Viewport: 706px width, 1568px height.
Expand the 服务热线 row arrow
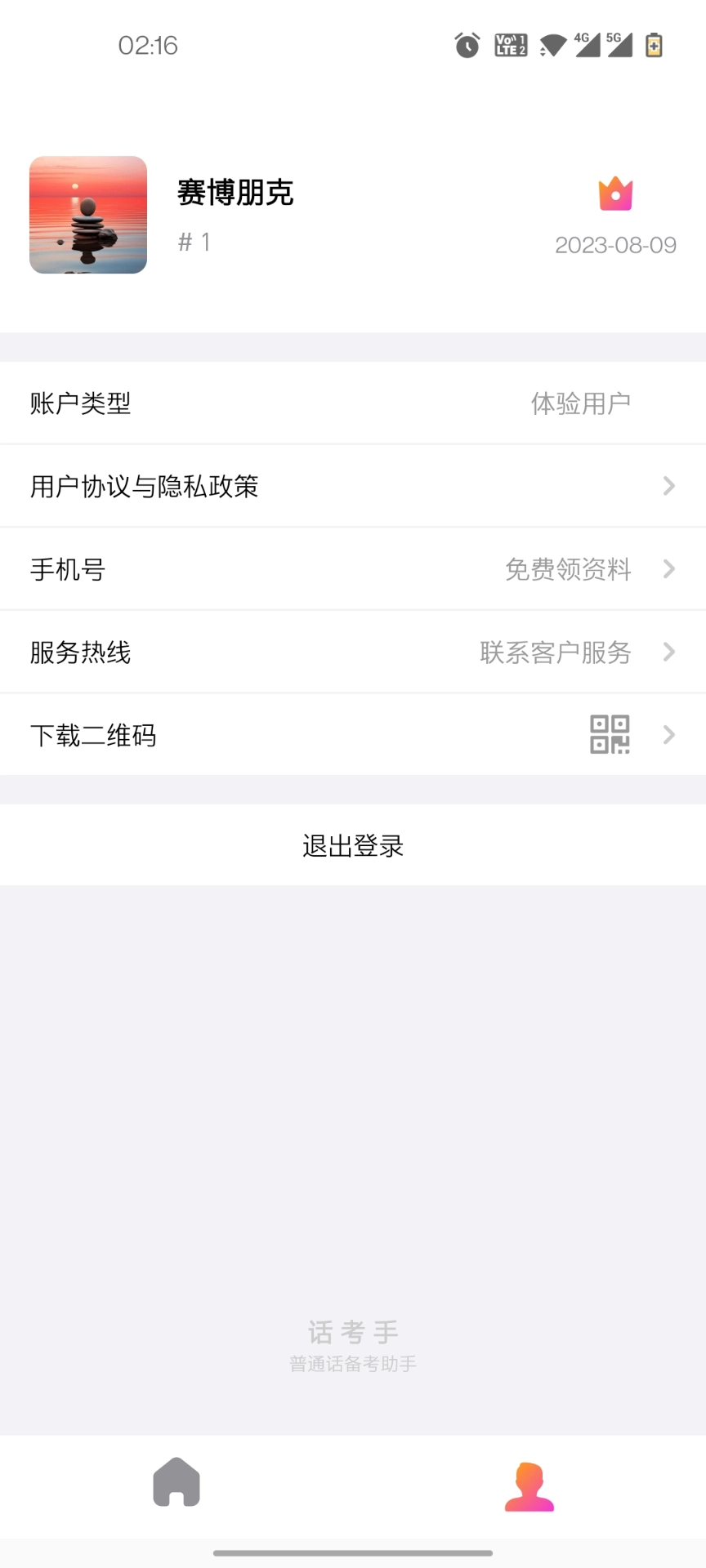[x=670, y=652]
